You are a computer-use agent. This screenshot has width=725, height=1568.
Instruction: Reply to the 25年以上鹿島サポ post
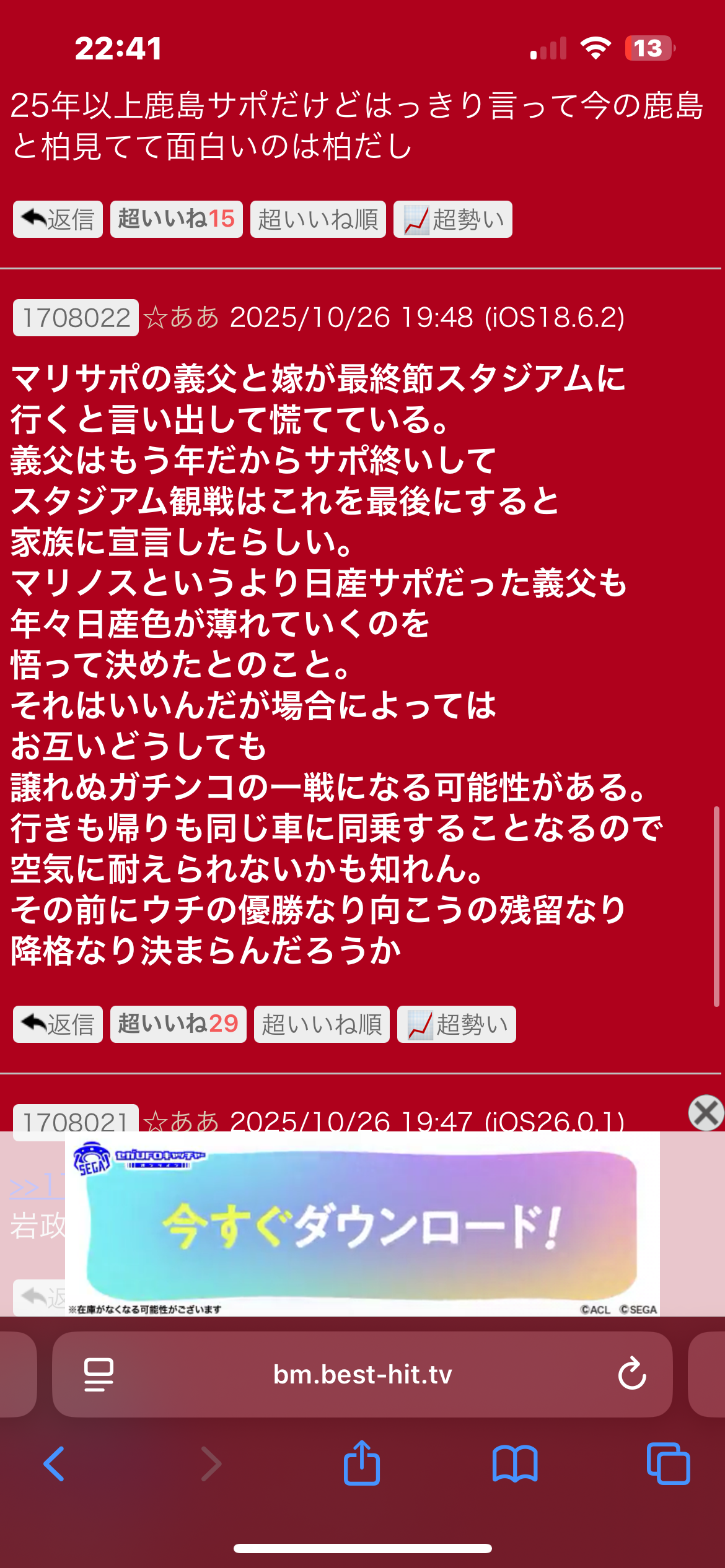coord(58,219)
